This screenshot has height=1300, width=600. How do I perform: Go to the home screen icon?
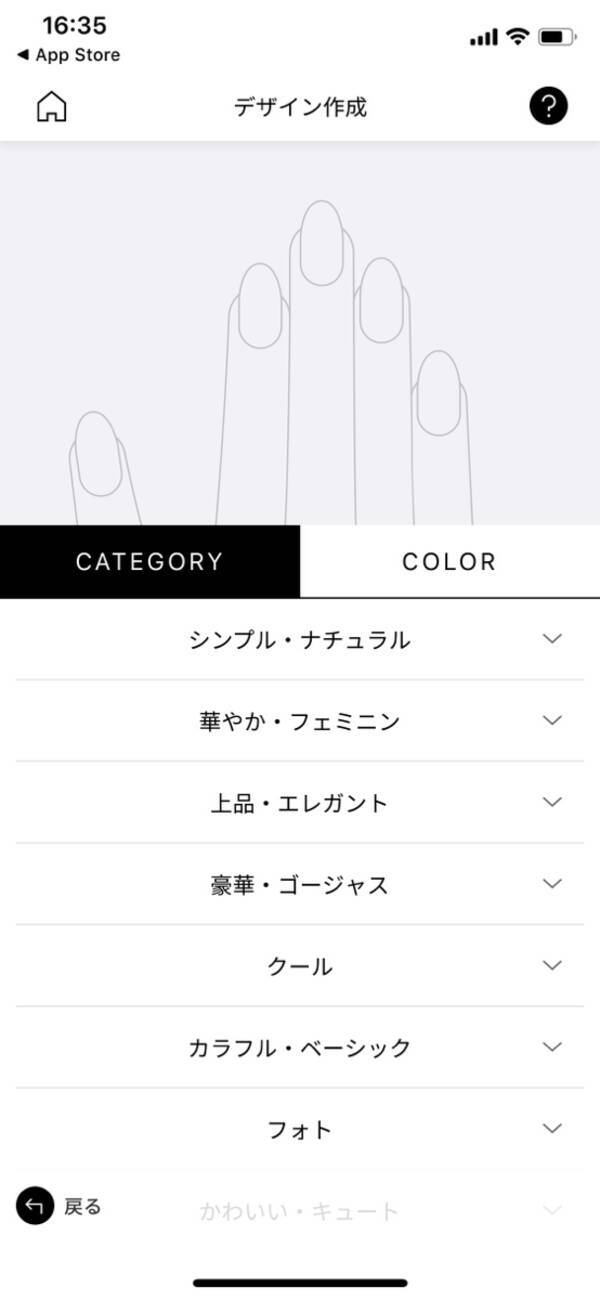(51, 107)
